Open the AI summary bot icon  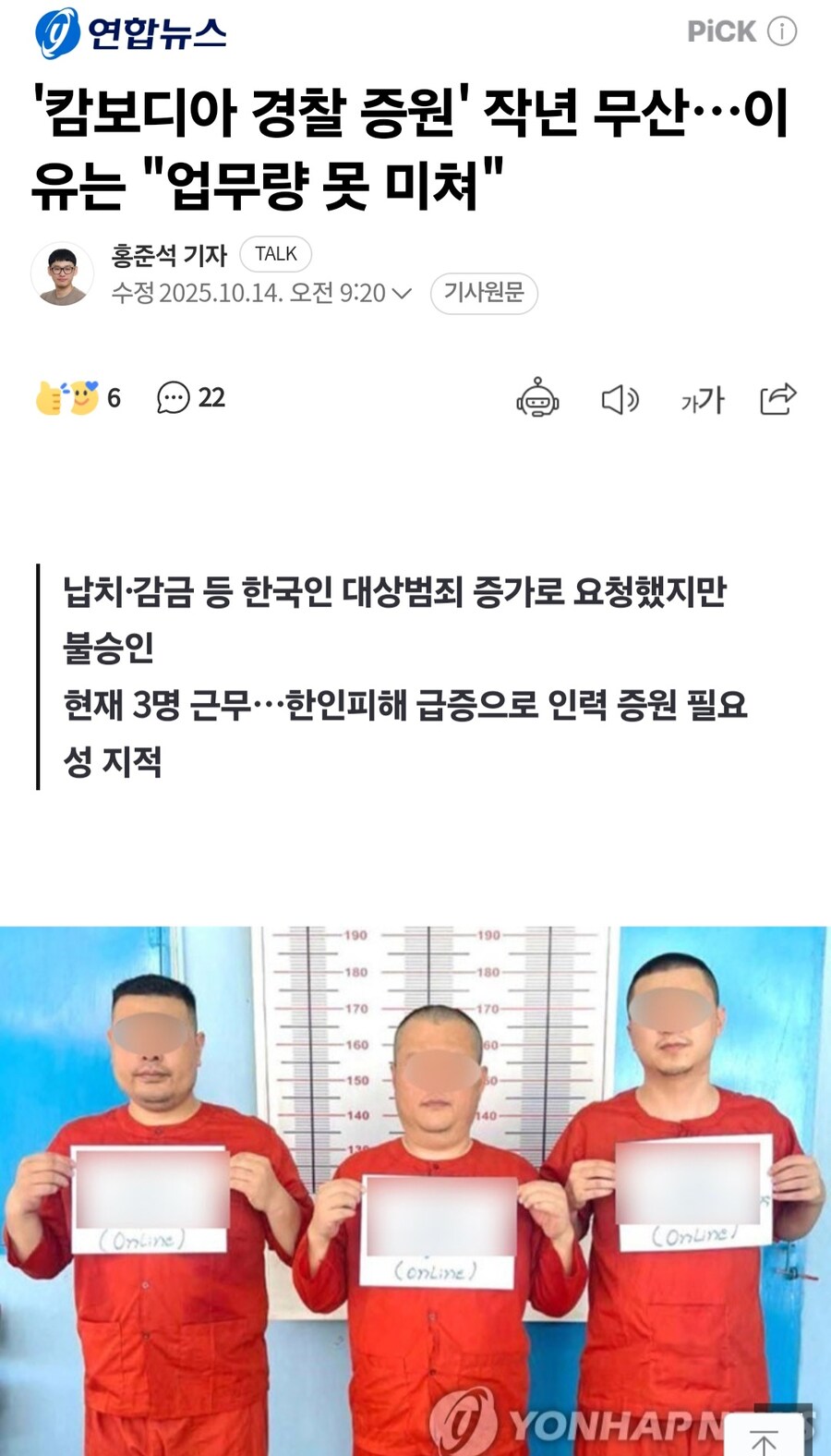click(x=537, y=399)
